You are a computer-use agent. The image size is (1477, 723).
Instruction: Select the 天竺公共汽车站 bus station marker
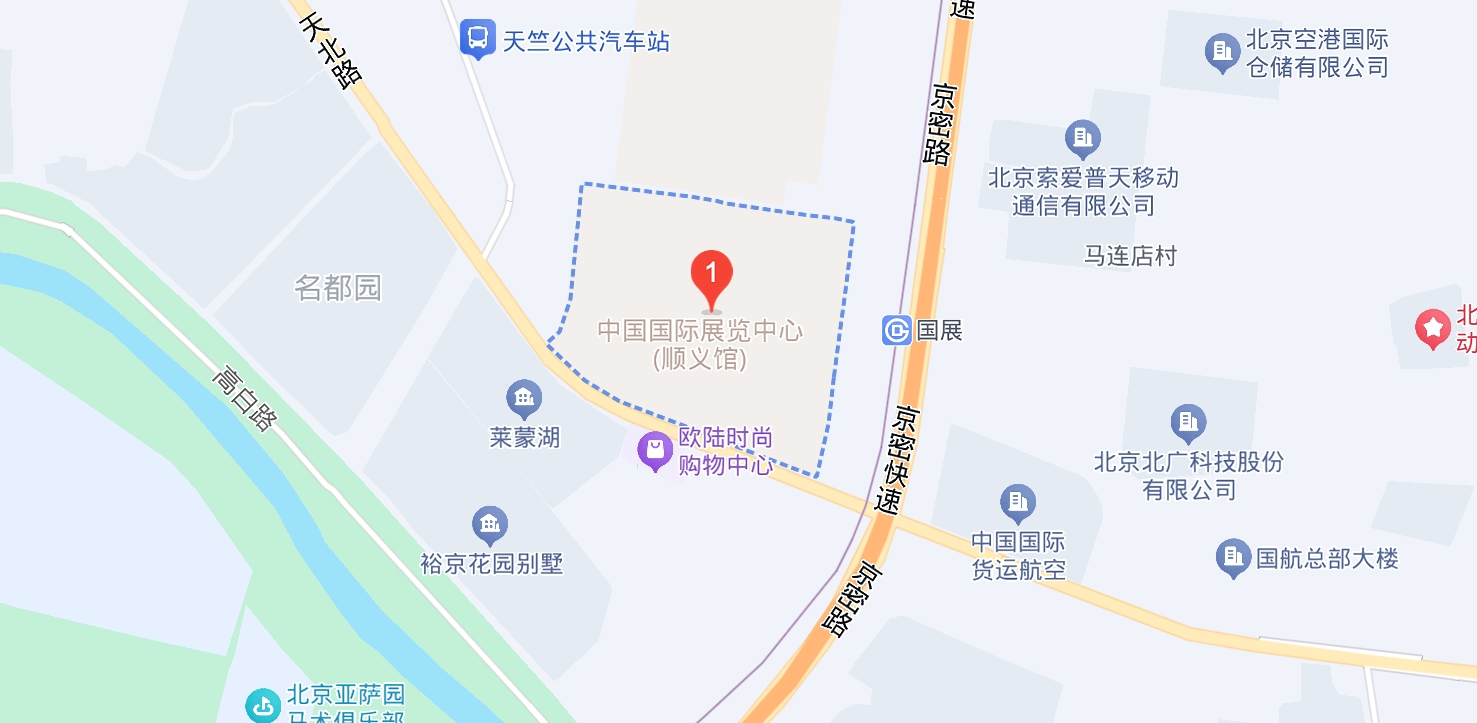coord(478,40)
